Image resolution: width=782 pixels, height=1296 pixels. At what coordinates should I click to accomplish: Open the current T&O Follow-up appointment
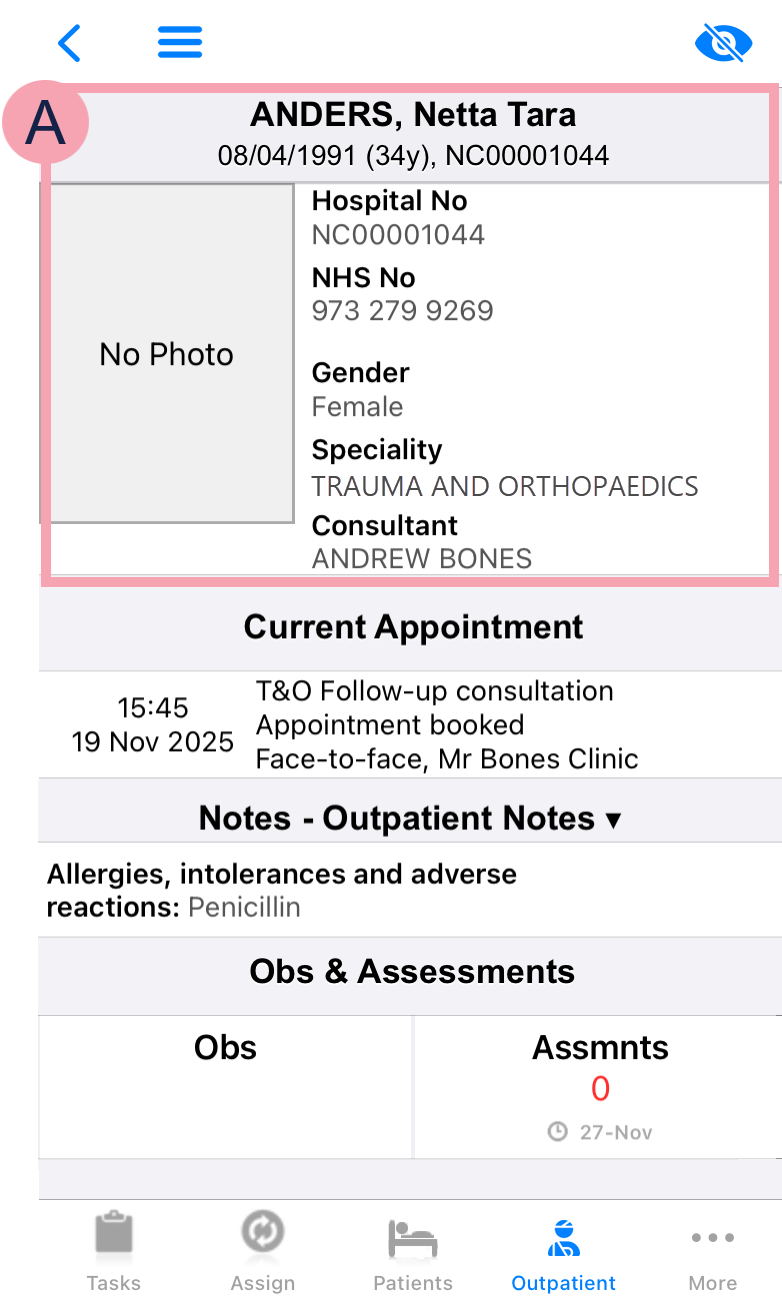click(410, 725)
